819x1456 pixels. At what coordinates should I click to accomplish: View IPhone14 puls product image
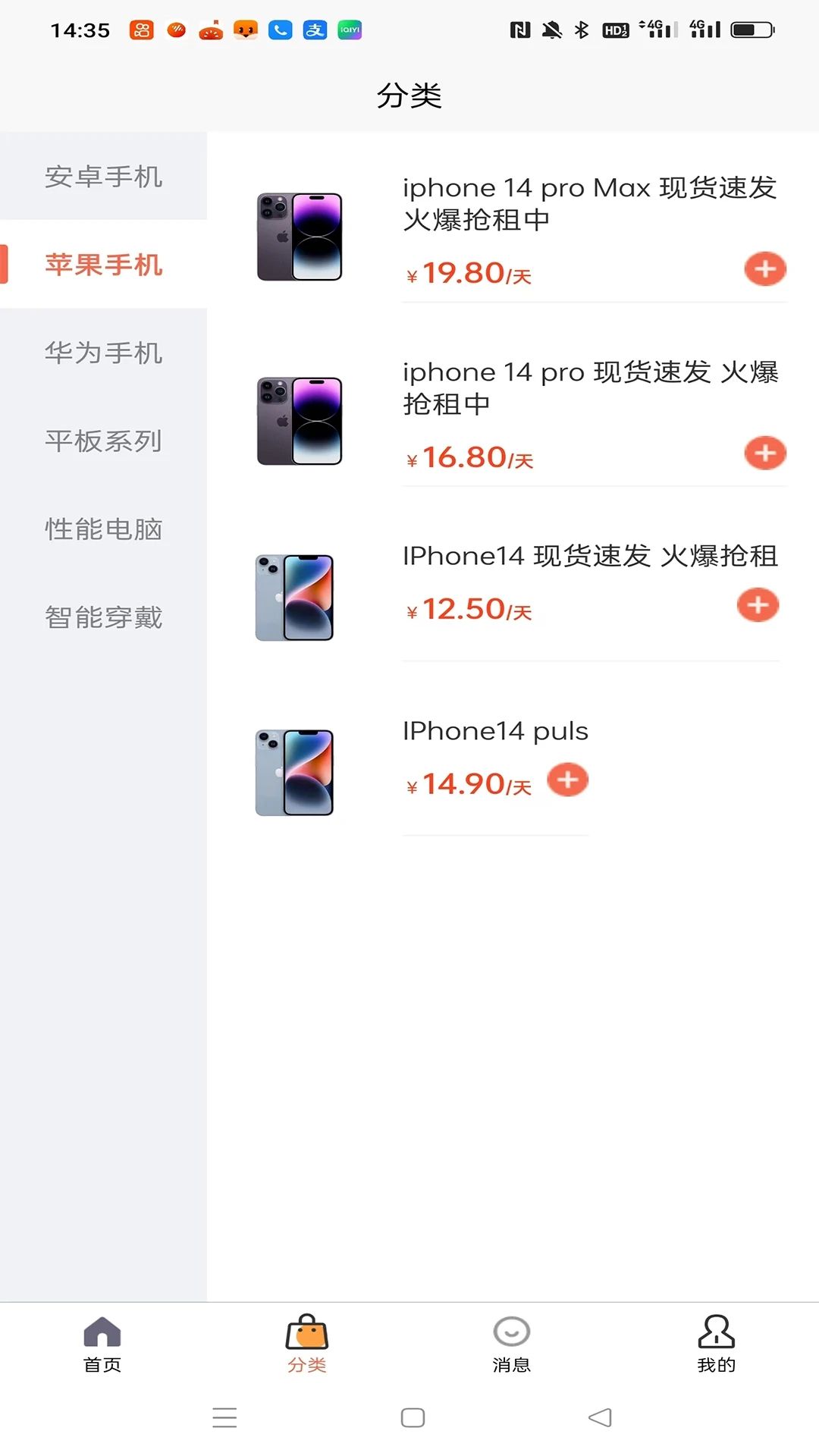tap(295, 773)
